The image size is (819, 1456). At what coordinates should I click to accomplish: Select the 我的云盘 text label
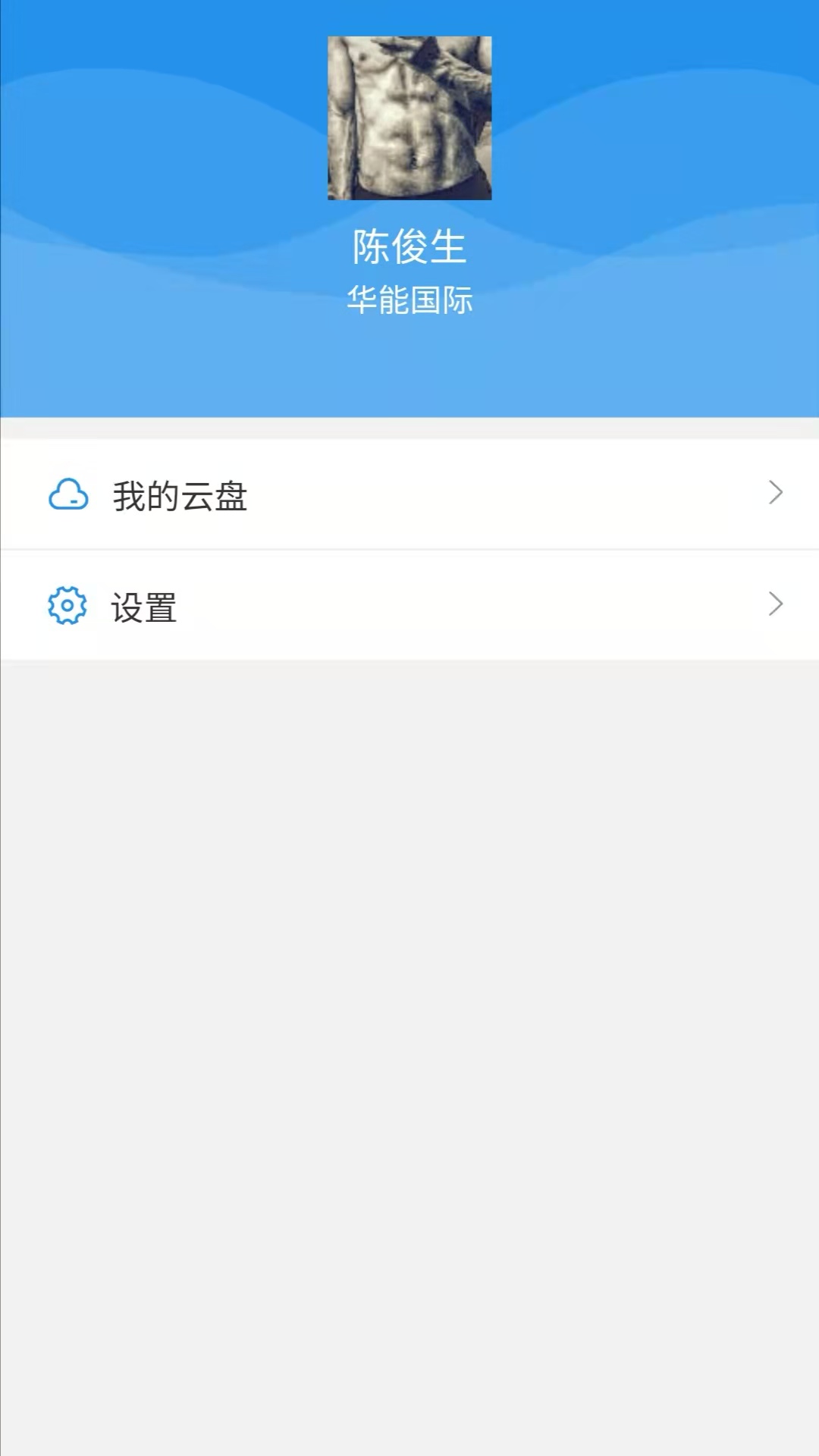[x=180, y=494]
